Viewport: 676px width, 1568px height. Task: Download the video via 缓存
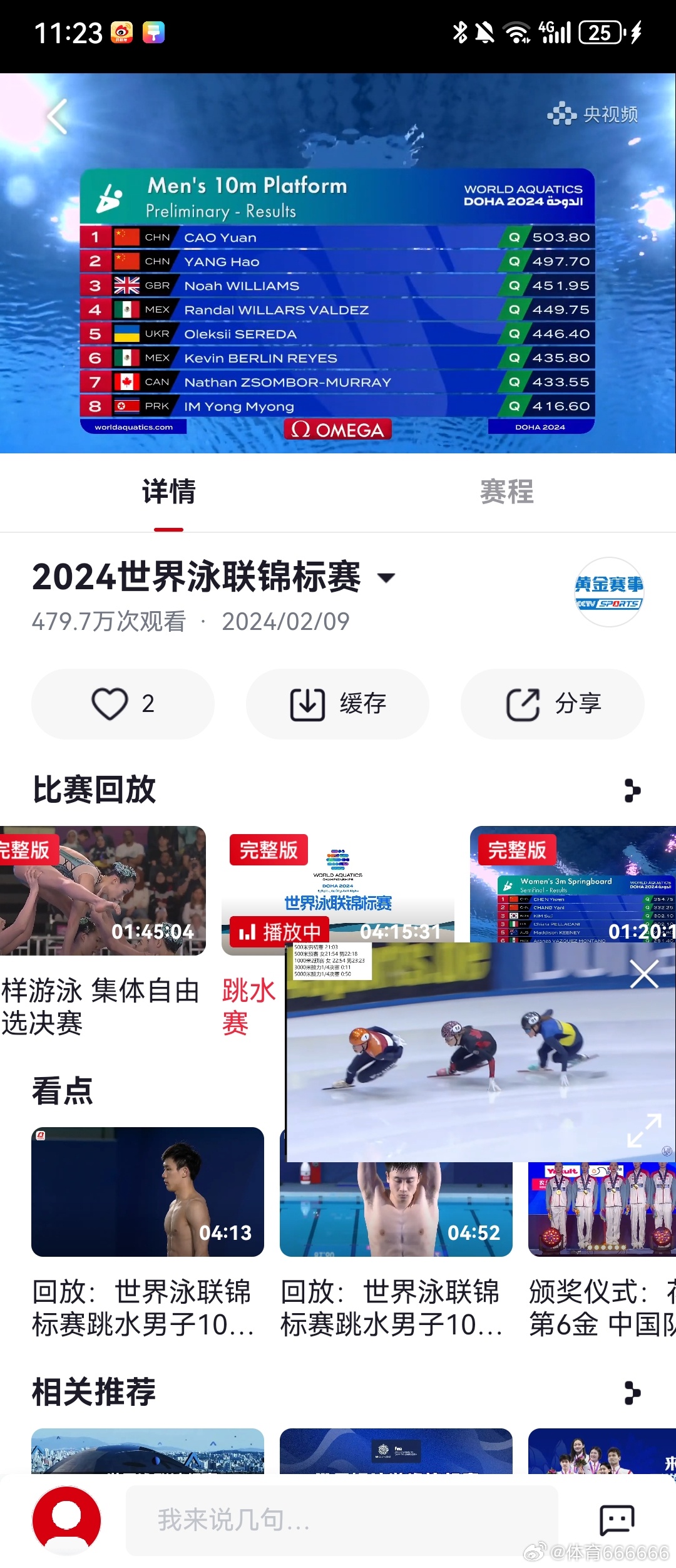click(x=337, y=704)
